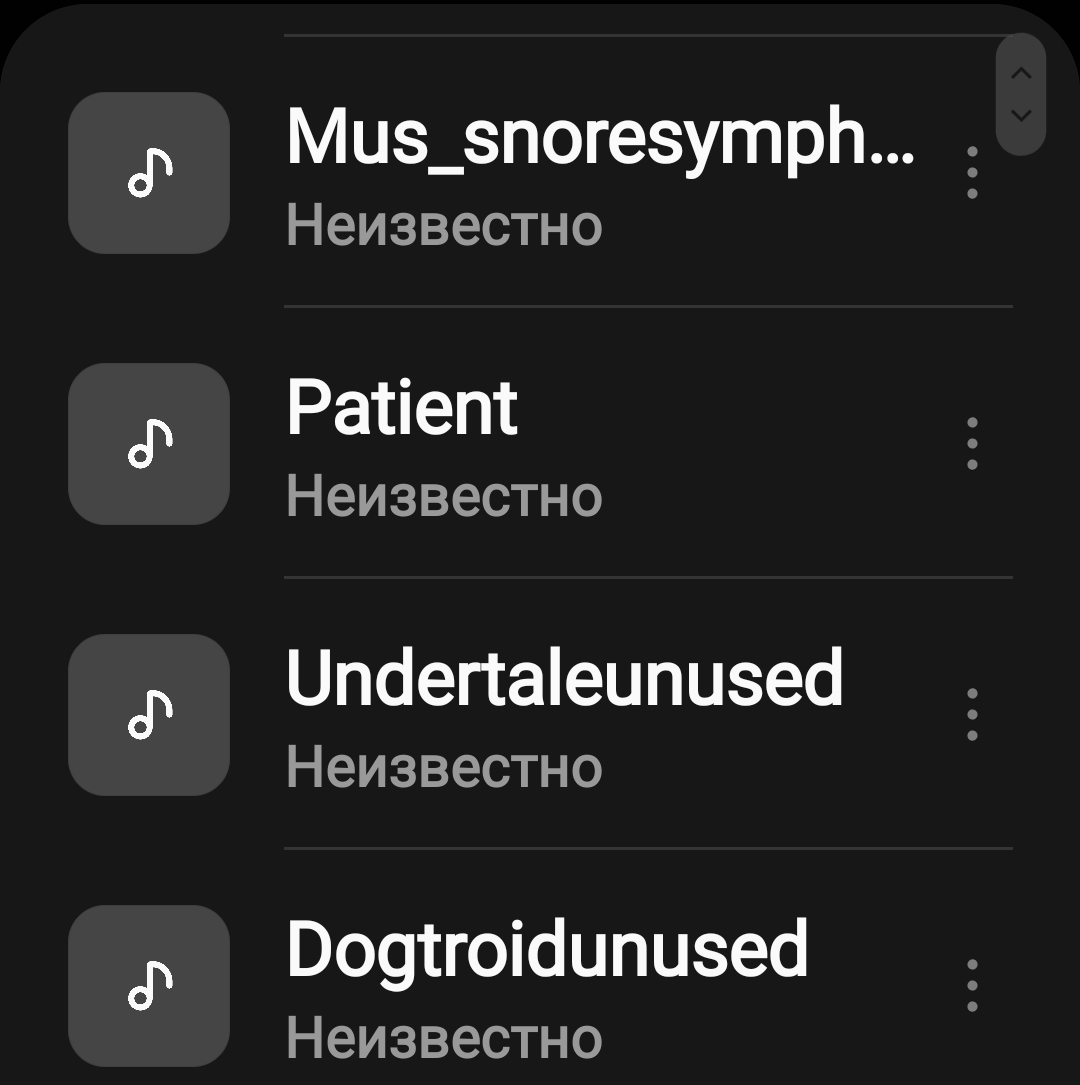Image resolution: width=1080 pixels, height=1085 pixels.
Task: Tap the fast scroll handle
Action: [1021, 95]
